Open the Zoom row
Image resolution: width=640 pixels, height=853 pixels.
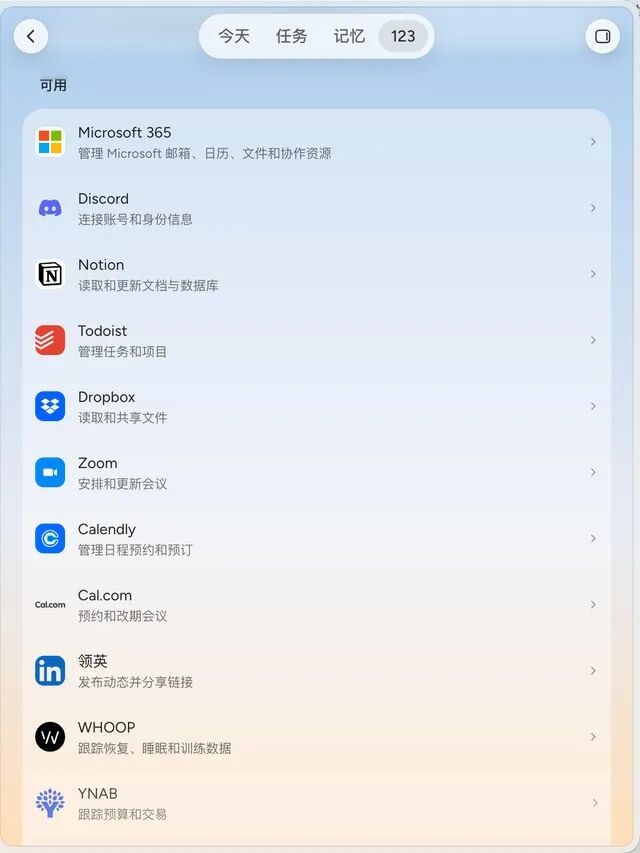[x=317, y=473]
